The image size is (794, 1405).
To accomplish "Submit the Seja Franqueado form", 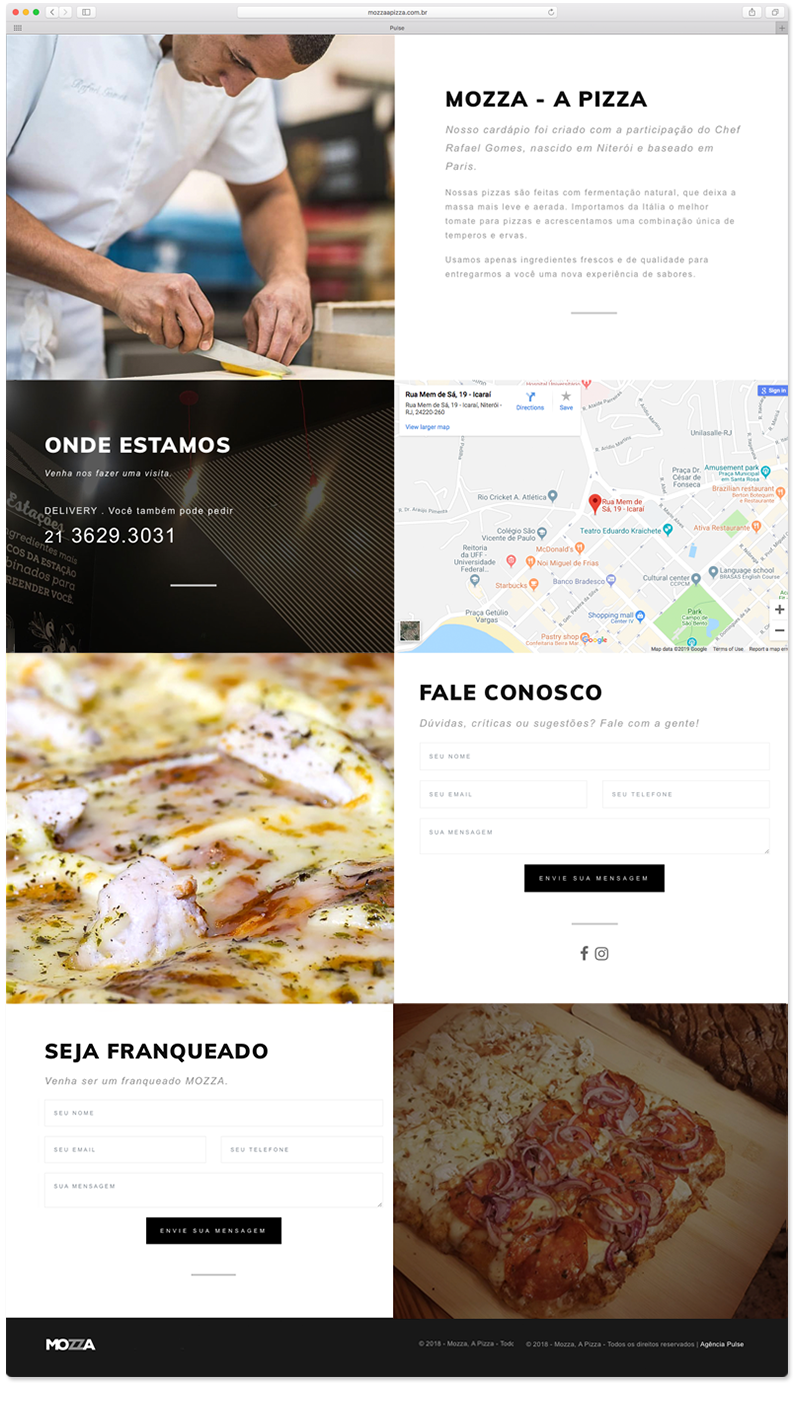I will click(x=213, y=1230).
